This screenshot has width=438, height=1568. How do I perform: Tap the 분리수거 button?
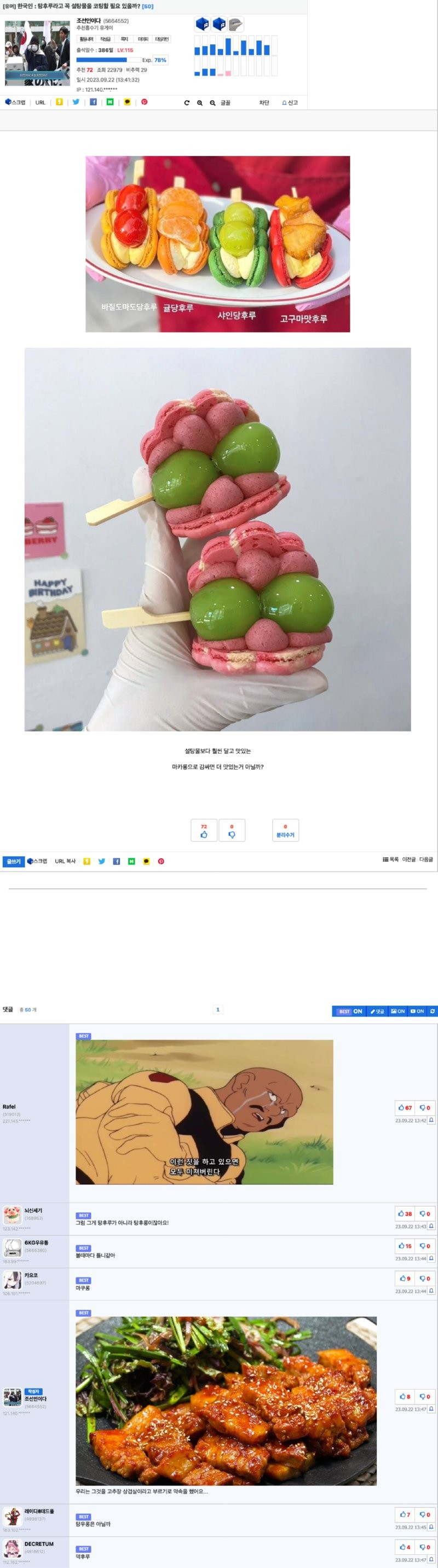click(x=285, y=831)
